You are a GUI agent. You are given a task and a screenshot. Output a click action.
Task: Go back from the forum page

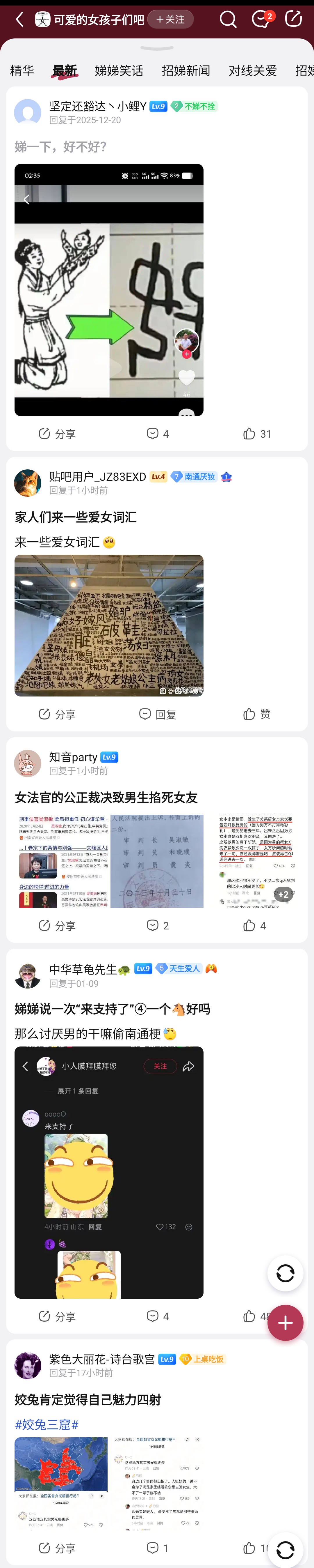pos(19,20)
